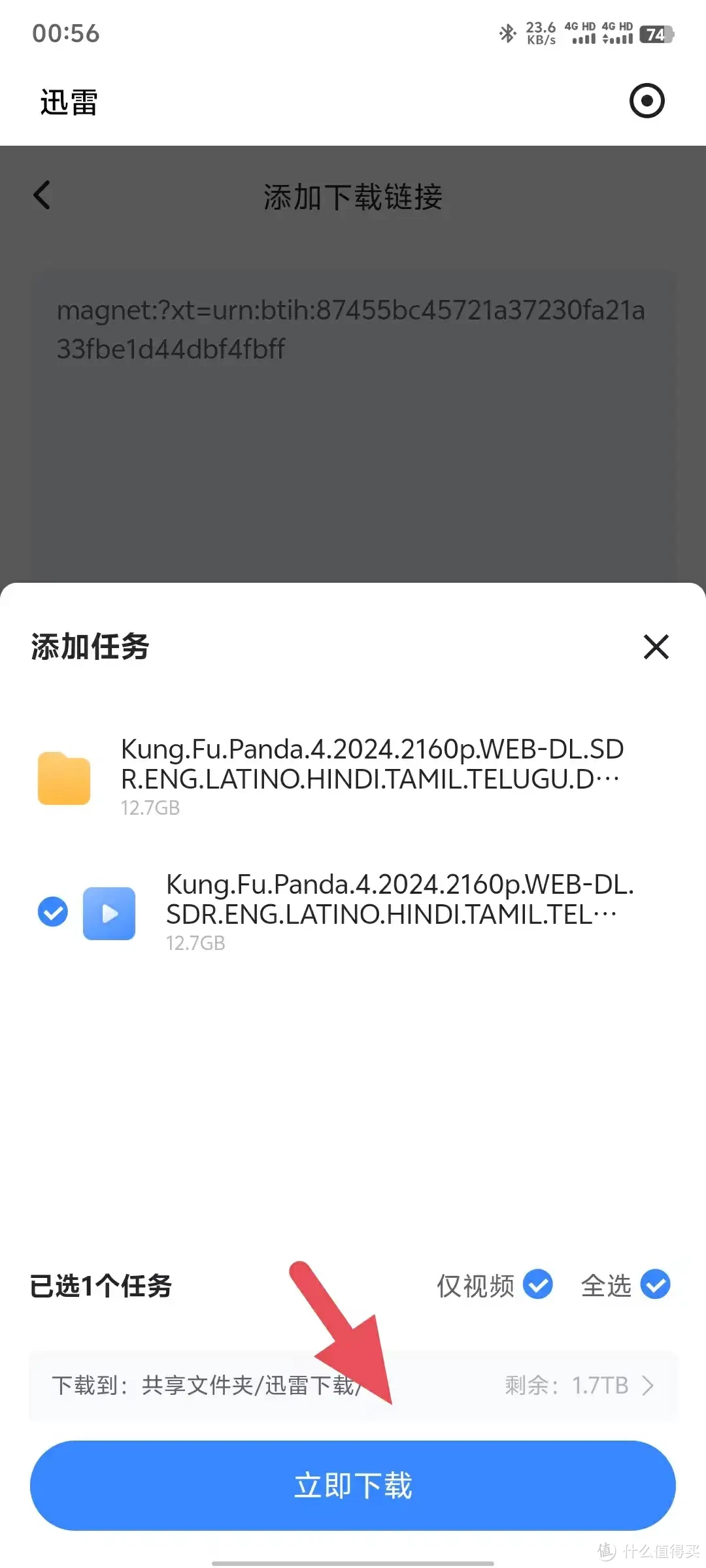Close the 添加任务 sheet with the X
Image resolution: width=706 pixels, height=1568 pixels.
(656, 647)
